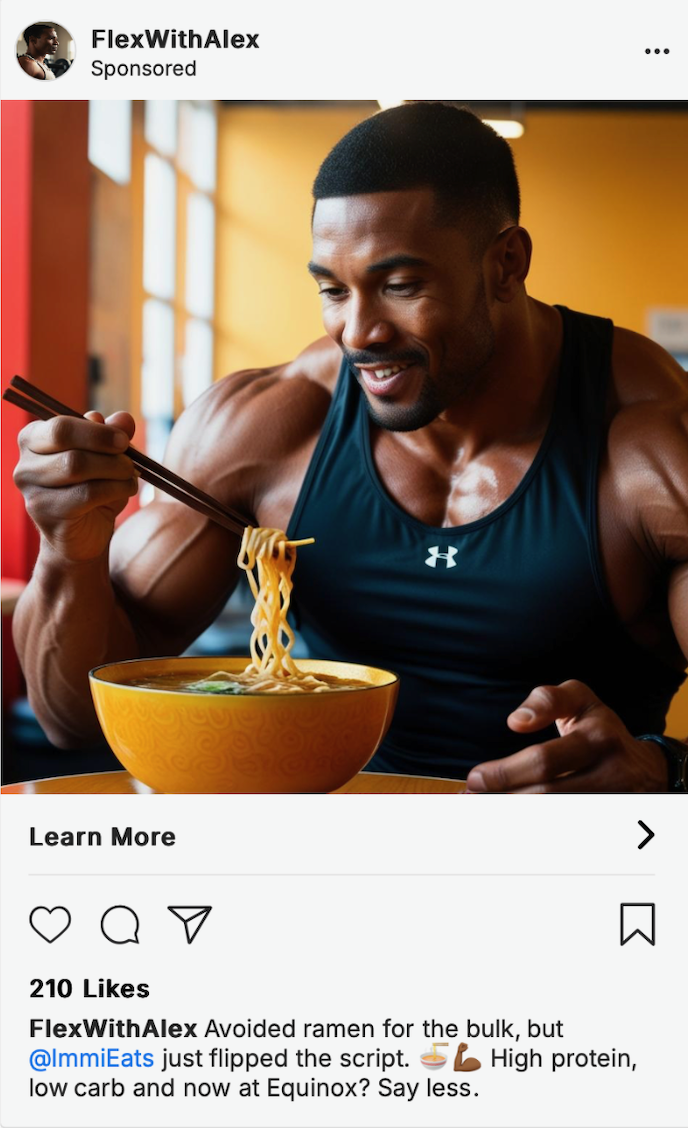Screen dimensions: 688x1128
Task: Open the FlexWithAlex profile picture
Action: point(45,50)
